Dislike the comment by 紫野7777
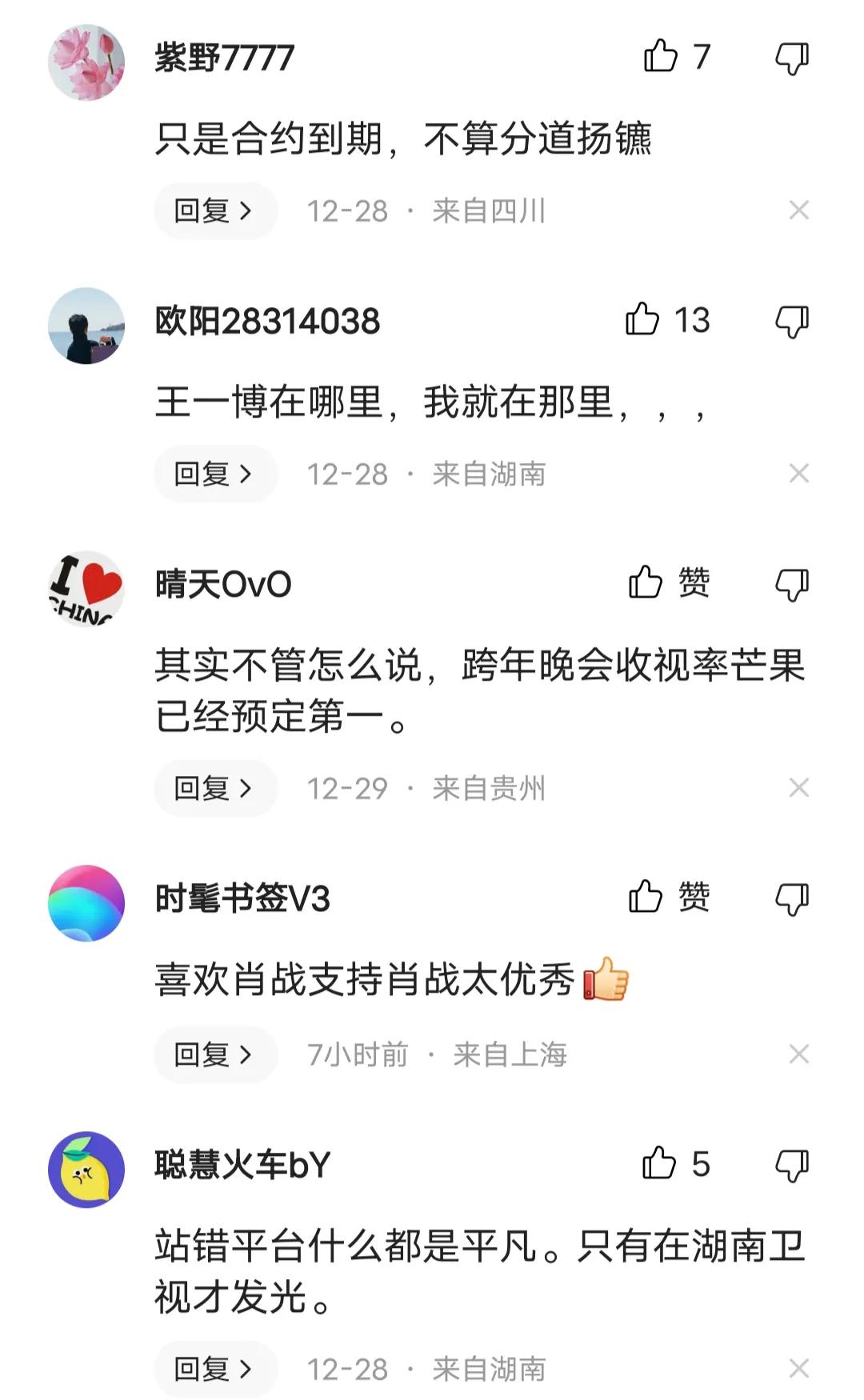This screenshot has height=1400, width=864. tap(792, 58)
